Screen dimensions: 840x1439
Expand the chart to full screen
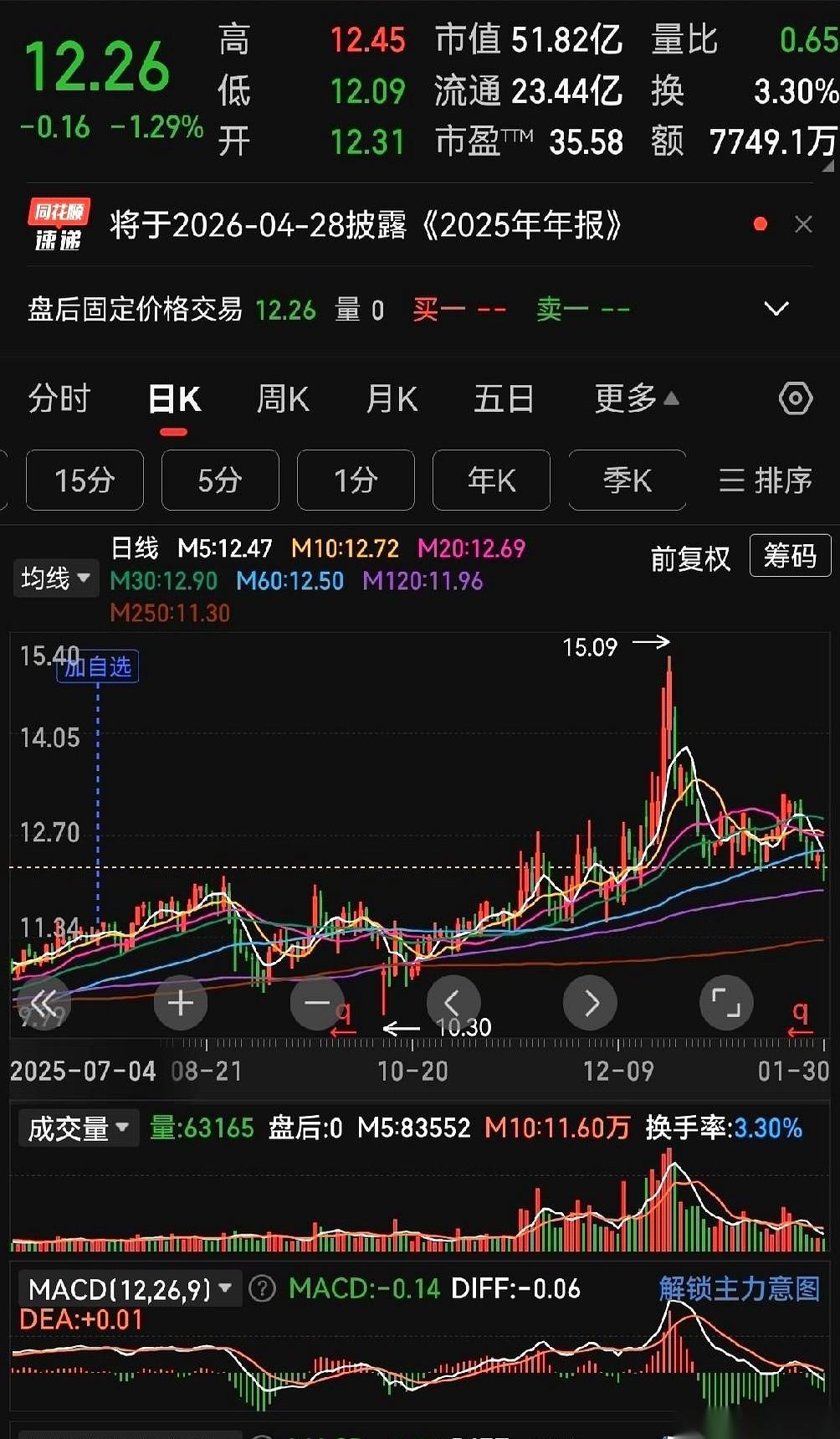725,1002
